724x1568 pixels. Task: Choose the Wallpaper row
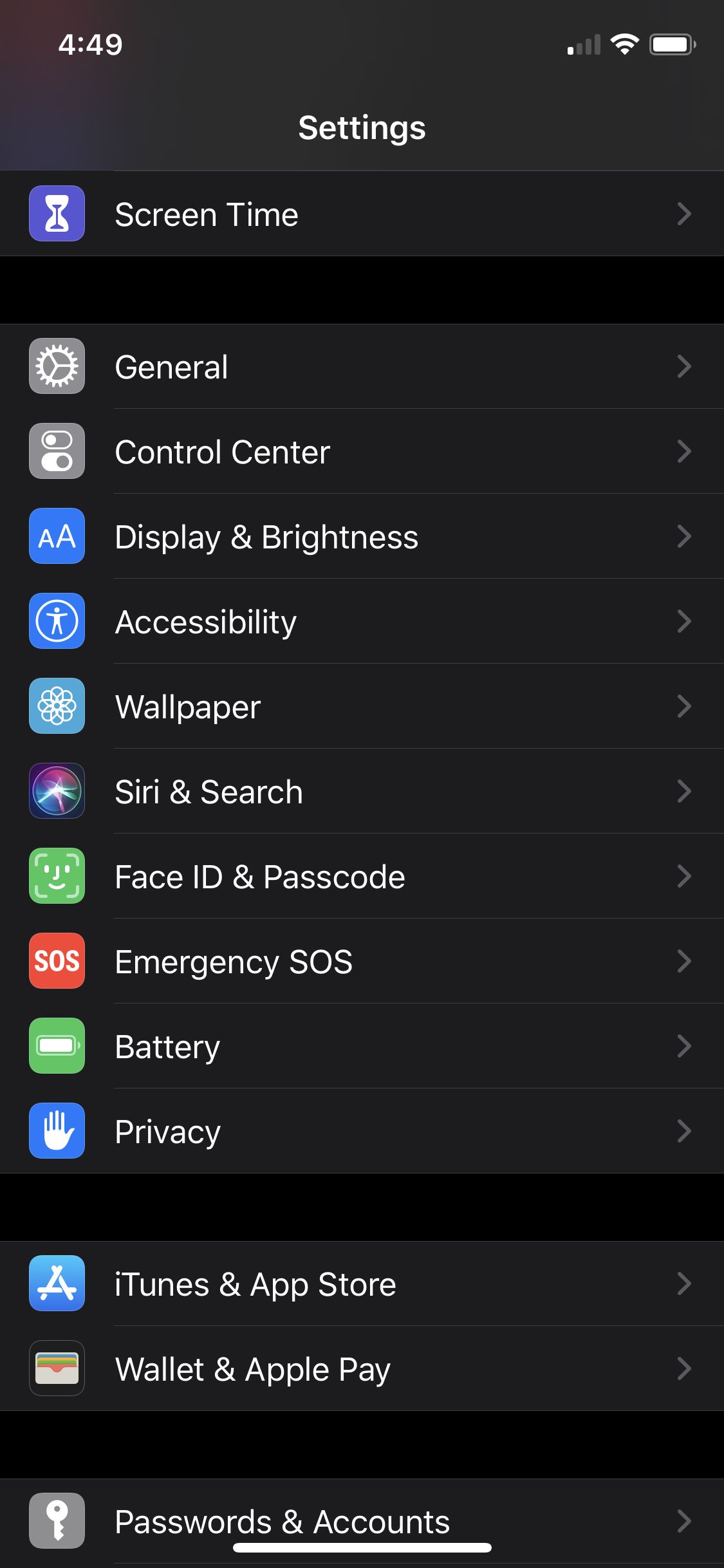(362, 706)
